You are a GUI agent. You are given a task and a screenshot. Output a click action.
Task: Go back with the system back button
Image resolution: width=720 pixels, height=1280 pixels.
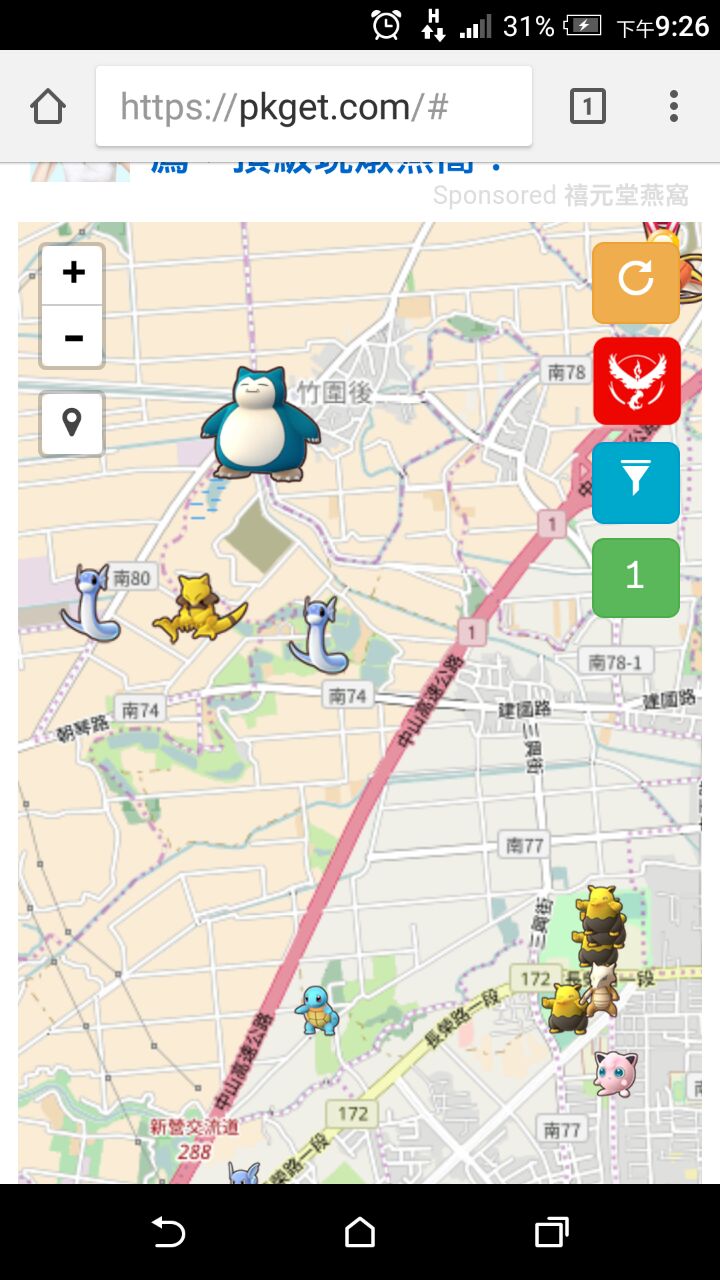click(x=168, y=1232)
